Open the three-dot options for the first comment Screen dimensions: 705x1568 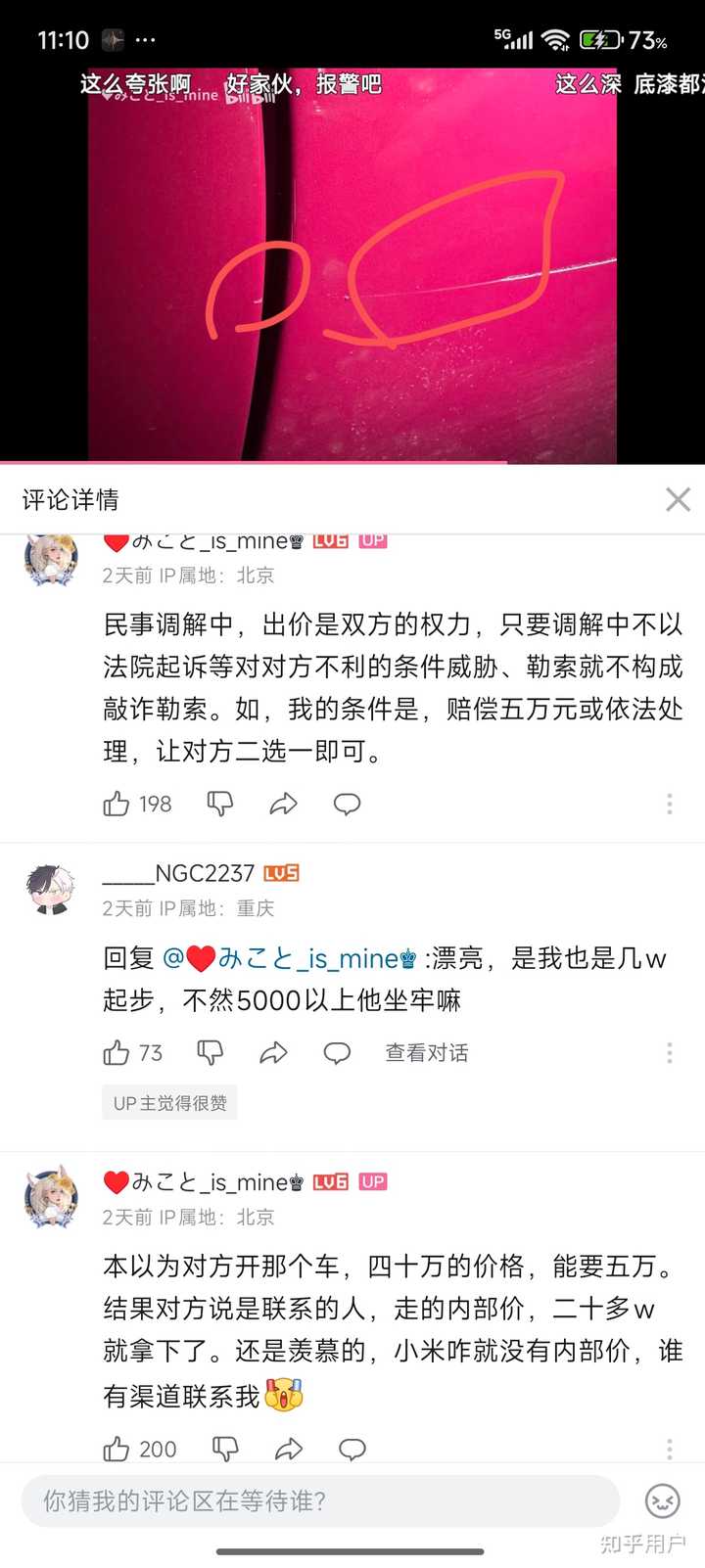tap(670, 804)
